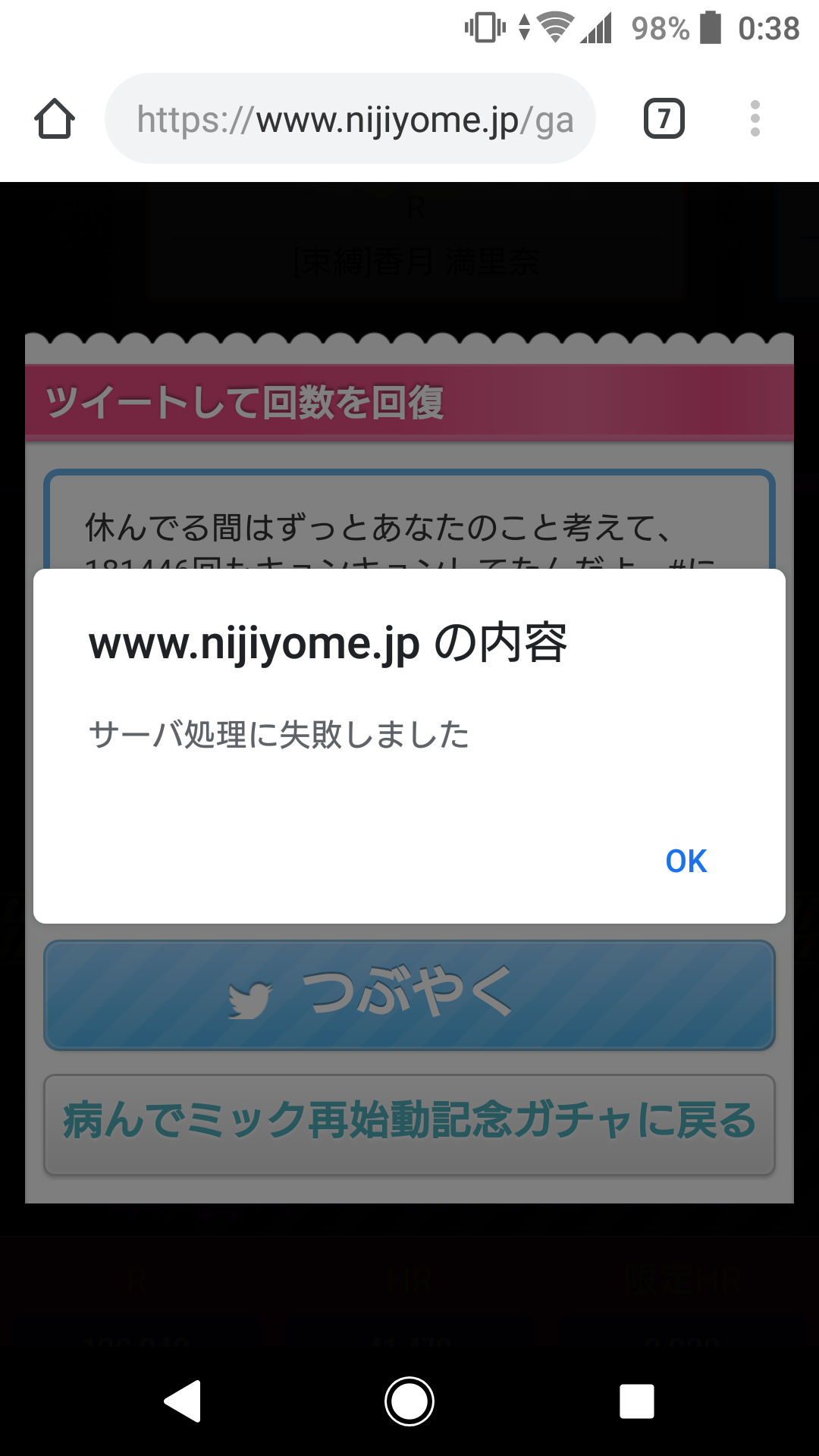
Task: Open the tab switcher showing 7 tabs
Action: pos(664,119)
